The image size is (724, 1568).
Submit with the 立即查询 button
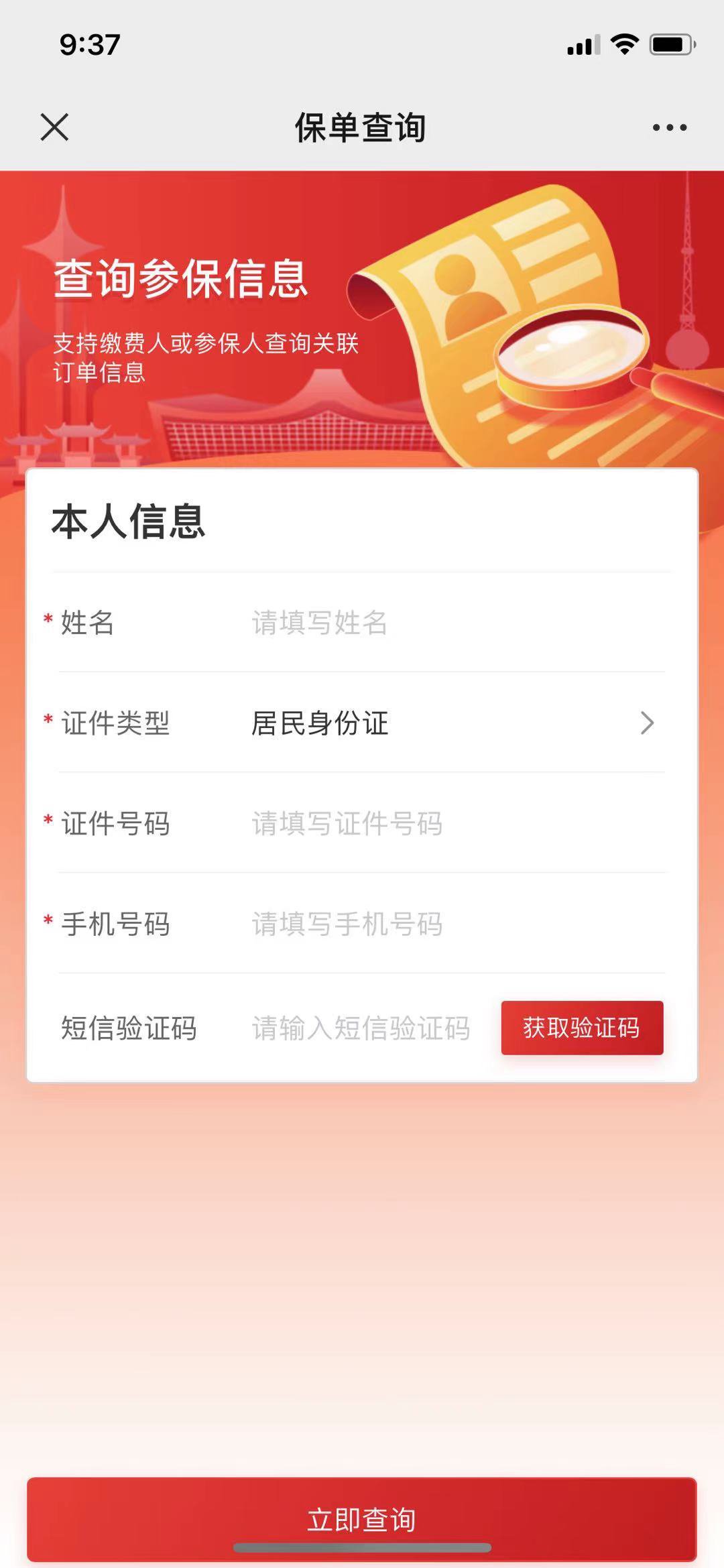coord(362,1519)
